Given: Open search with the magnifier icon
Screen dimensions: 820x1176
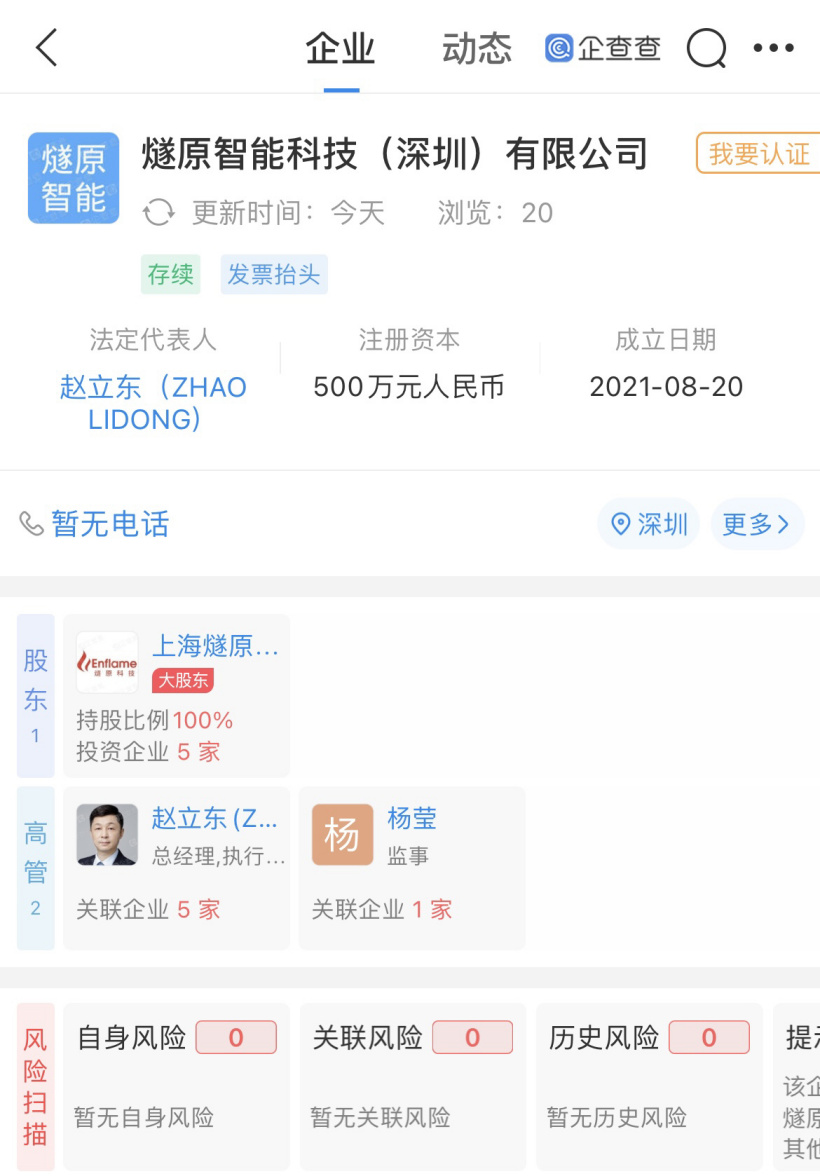Looking at the screenshot, I should (706, 47).
